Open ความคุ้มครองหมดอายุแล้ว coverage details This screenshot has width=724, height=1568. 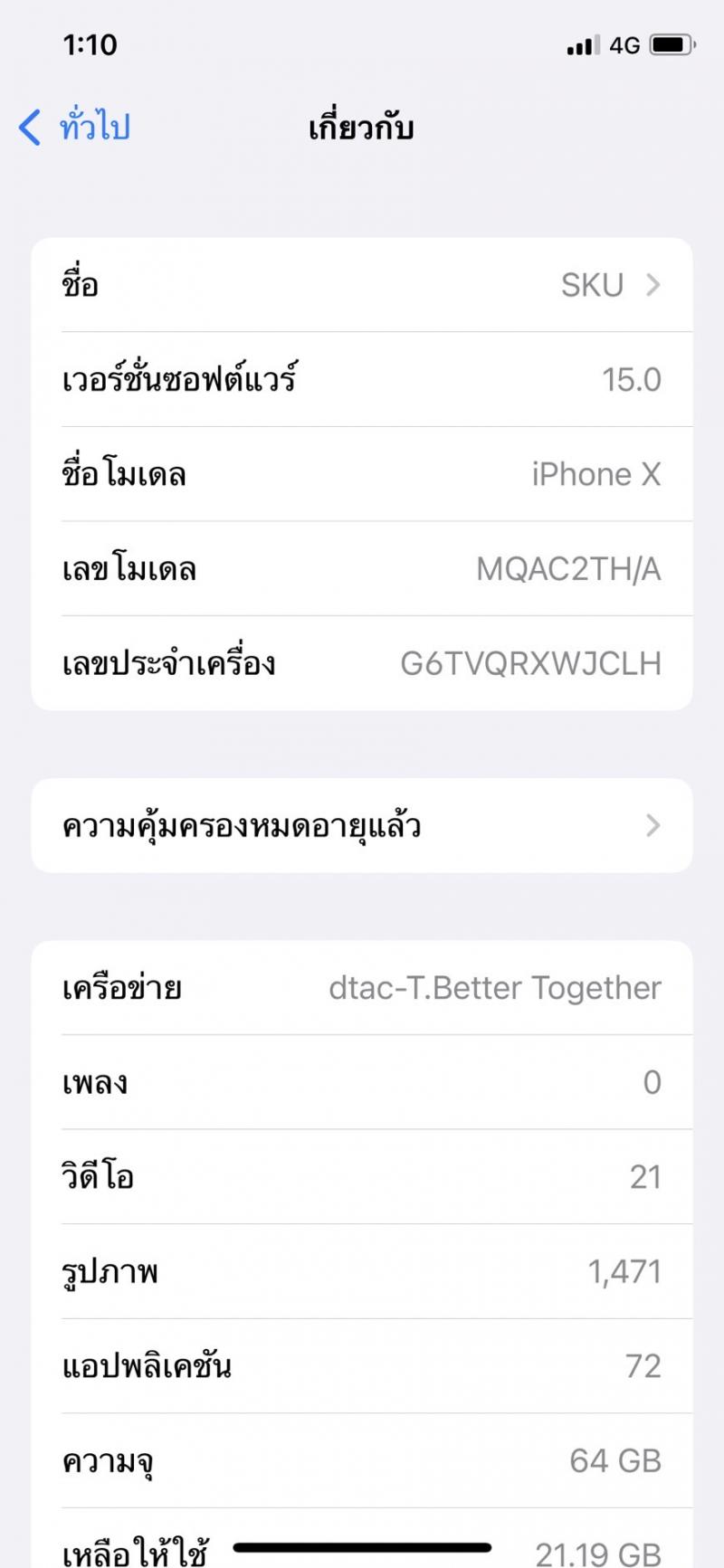coord(362,825)
